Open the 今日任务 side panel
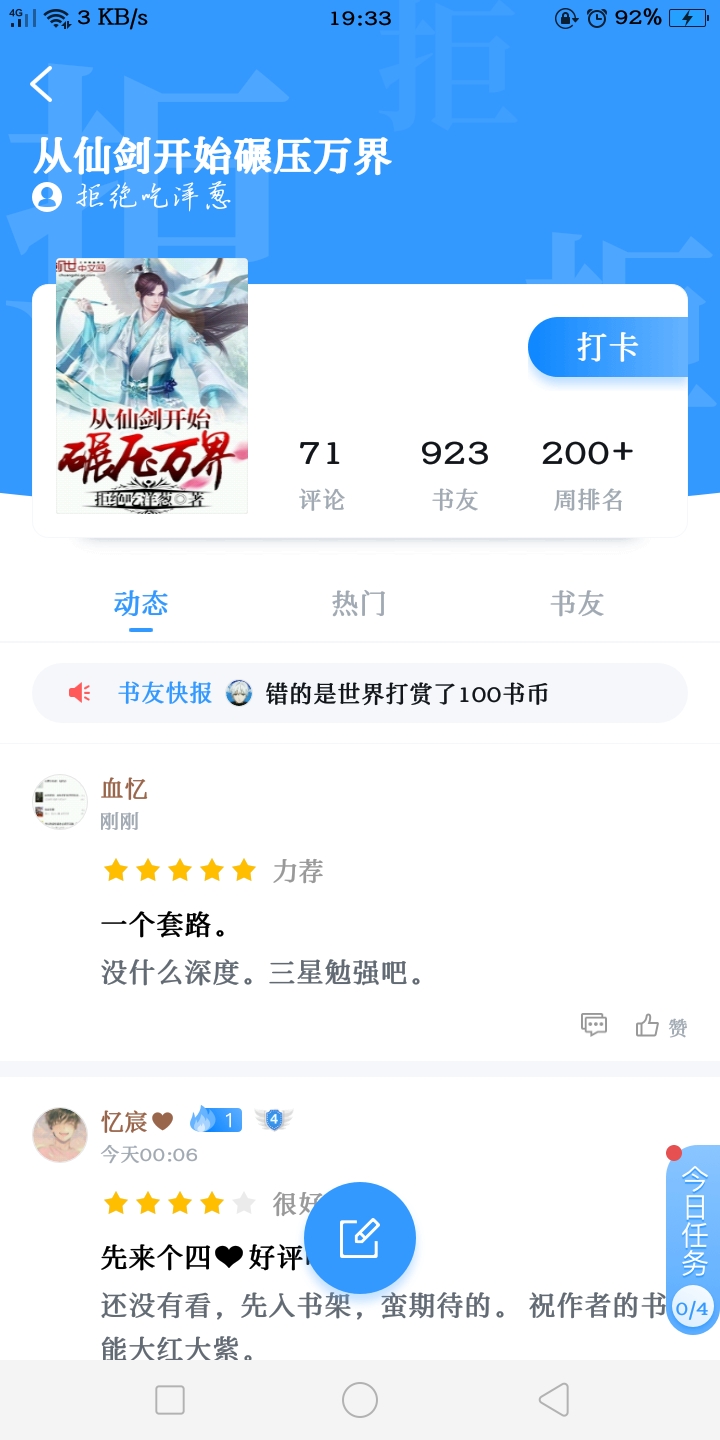The width and height of the screenshot is (720, 1440). 692,1240
